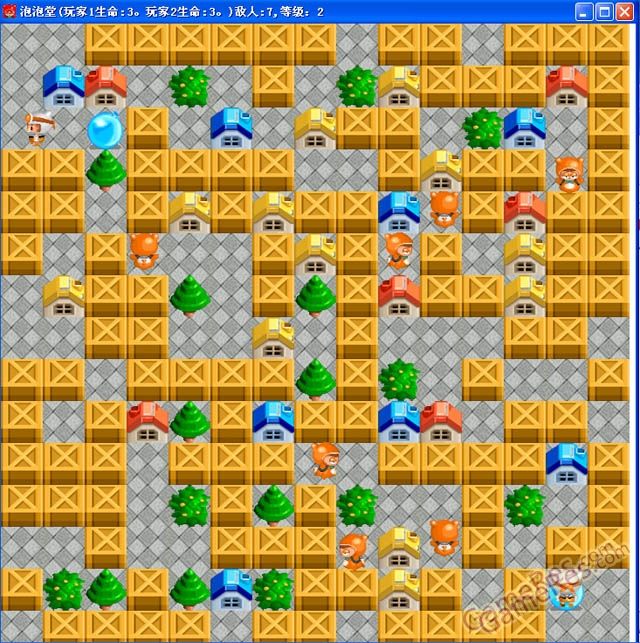This screenshot has width=640, height=643.
Task: Maximize the game window
Action: tap(605, 12)
